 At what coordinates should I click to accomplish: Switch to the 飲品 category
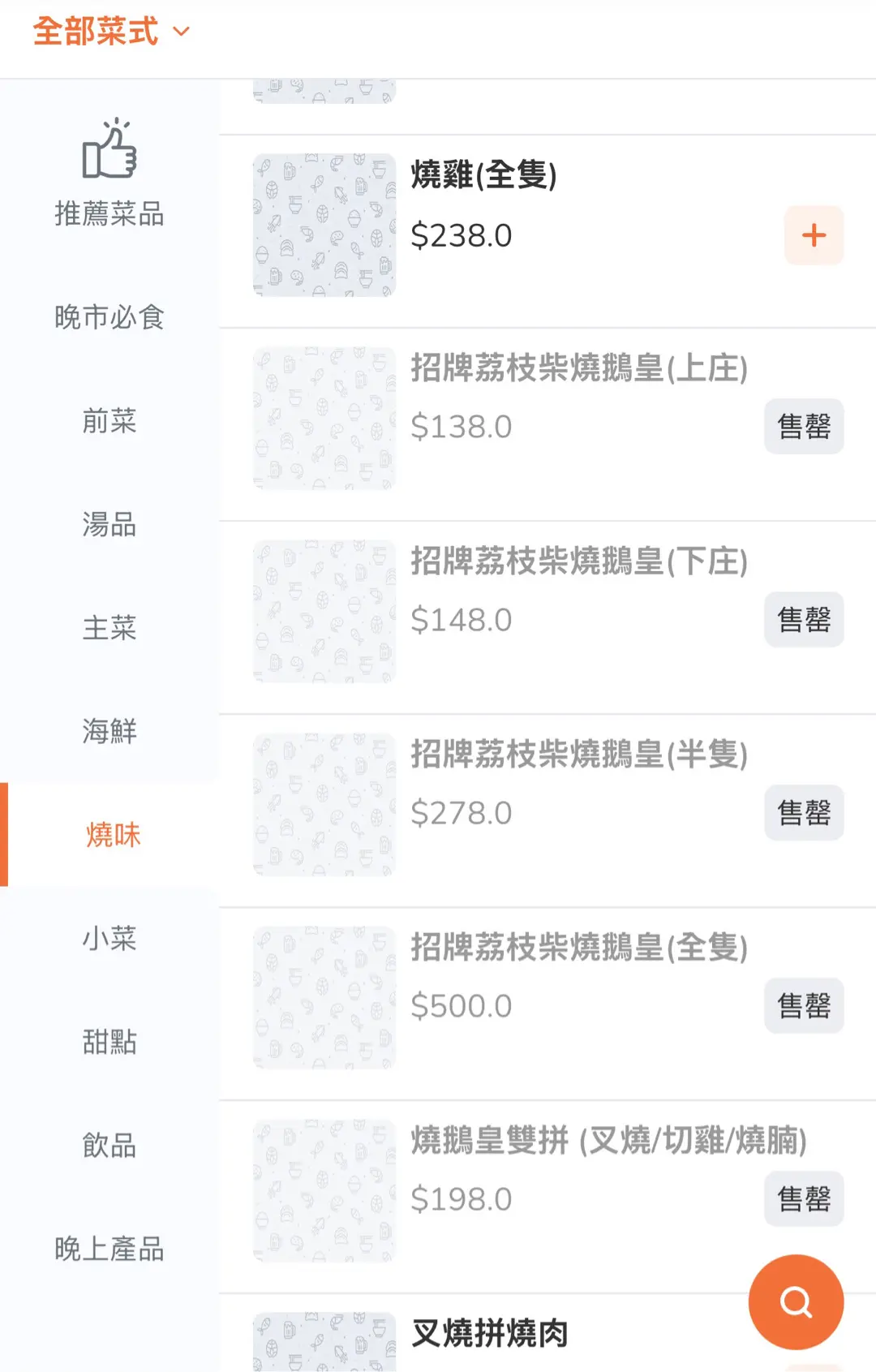pyautogui.click(x=109, y=1146)
